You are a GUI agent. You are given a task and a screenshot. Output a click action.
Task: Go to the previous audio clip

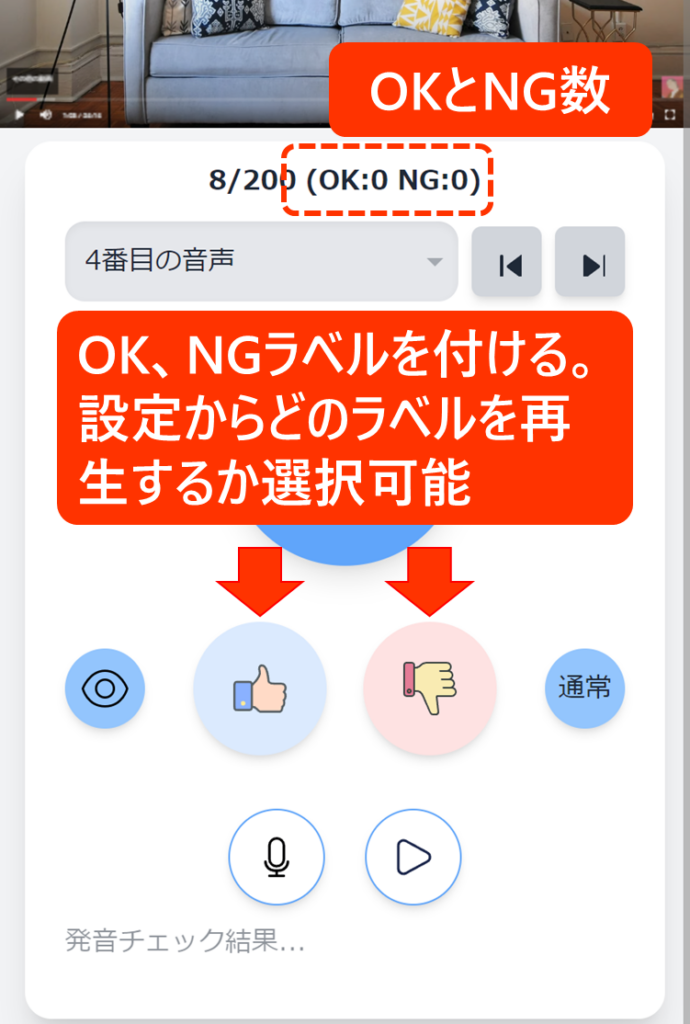click(x=507, y=263)
